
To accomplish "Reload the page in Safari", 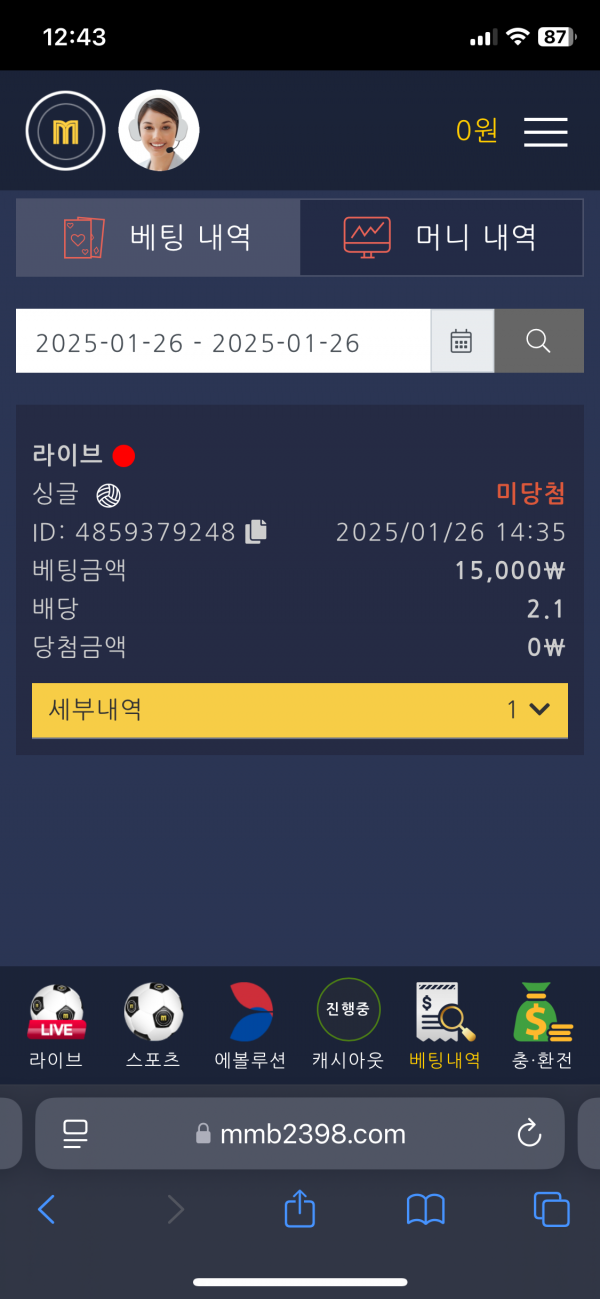I will (527, 1133).
